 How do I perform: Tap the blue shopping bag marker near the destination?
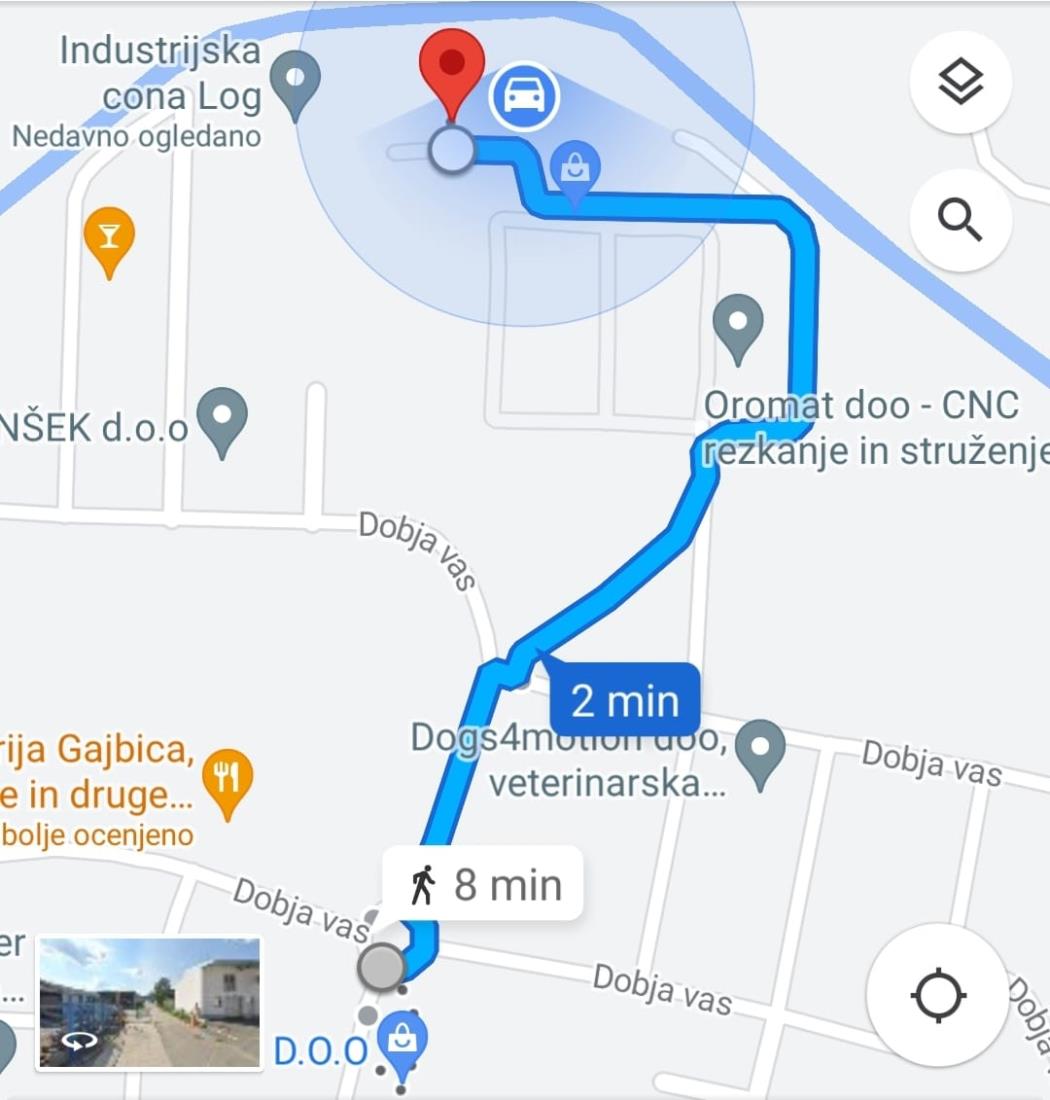click(575, 169)
